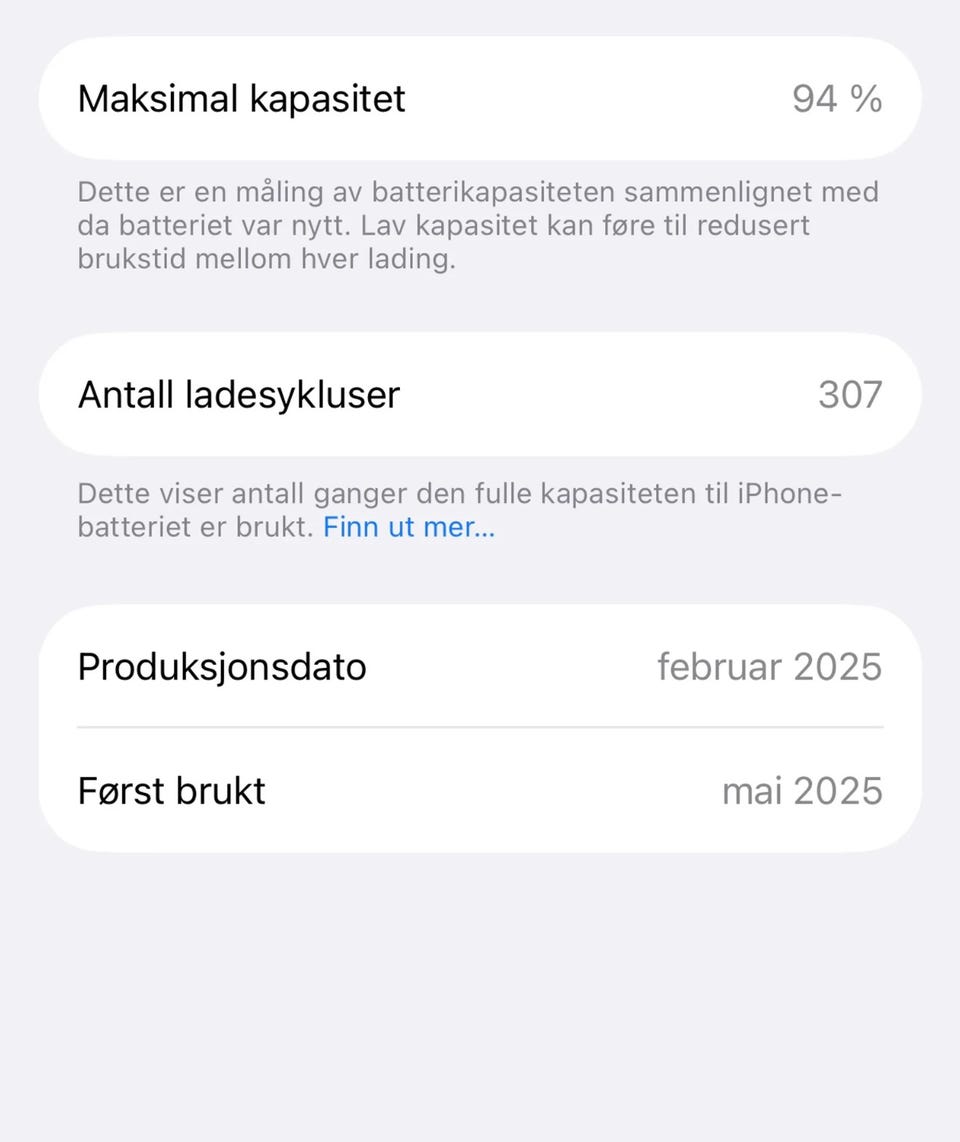Tap the "Antall ladesykluser" row
This screenshot has height=1142, width=960.
click(480, 394)
